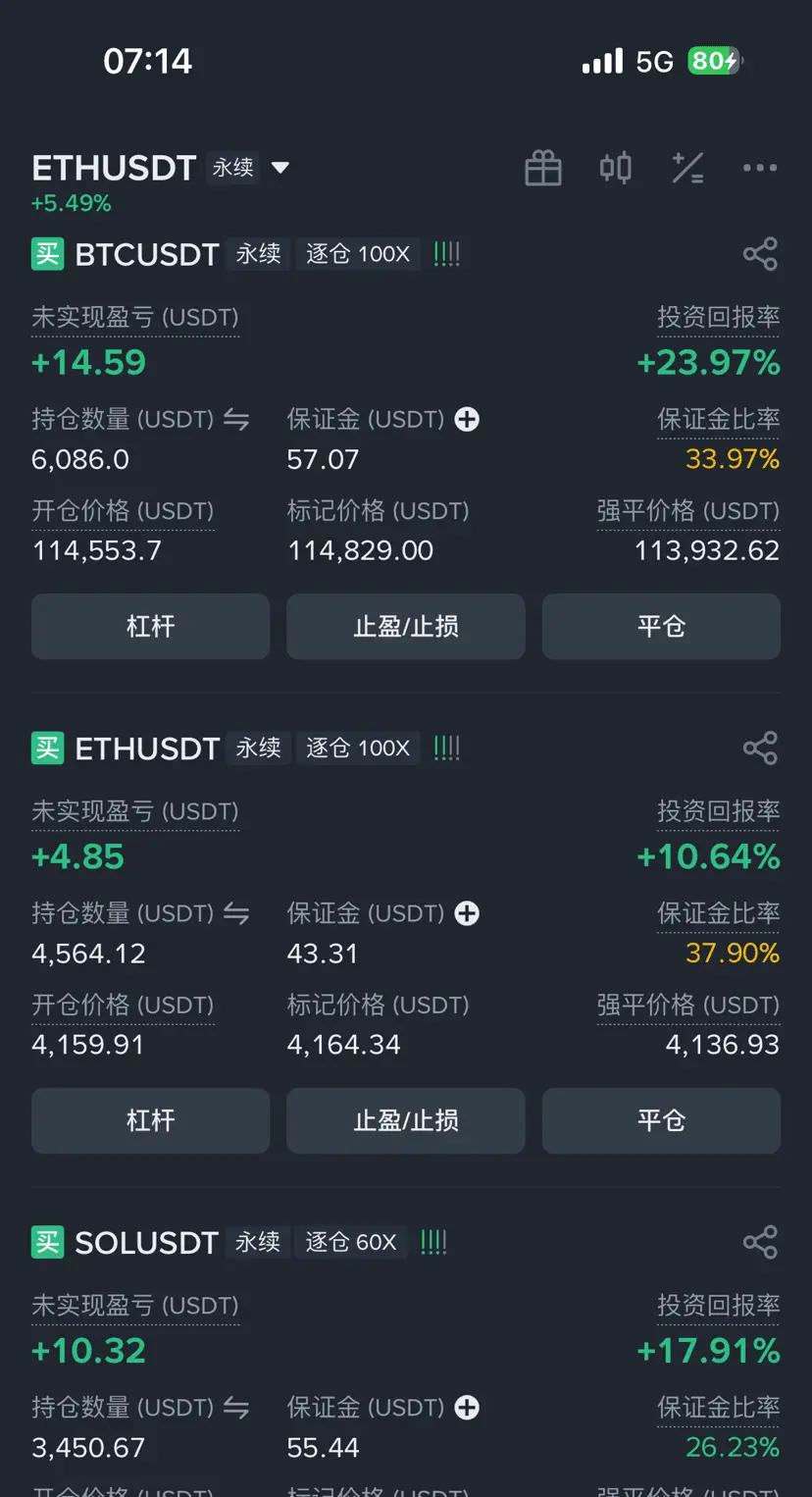Open the candlestick chart icon
812x1497 pixels.
(615, 169)
